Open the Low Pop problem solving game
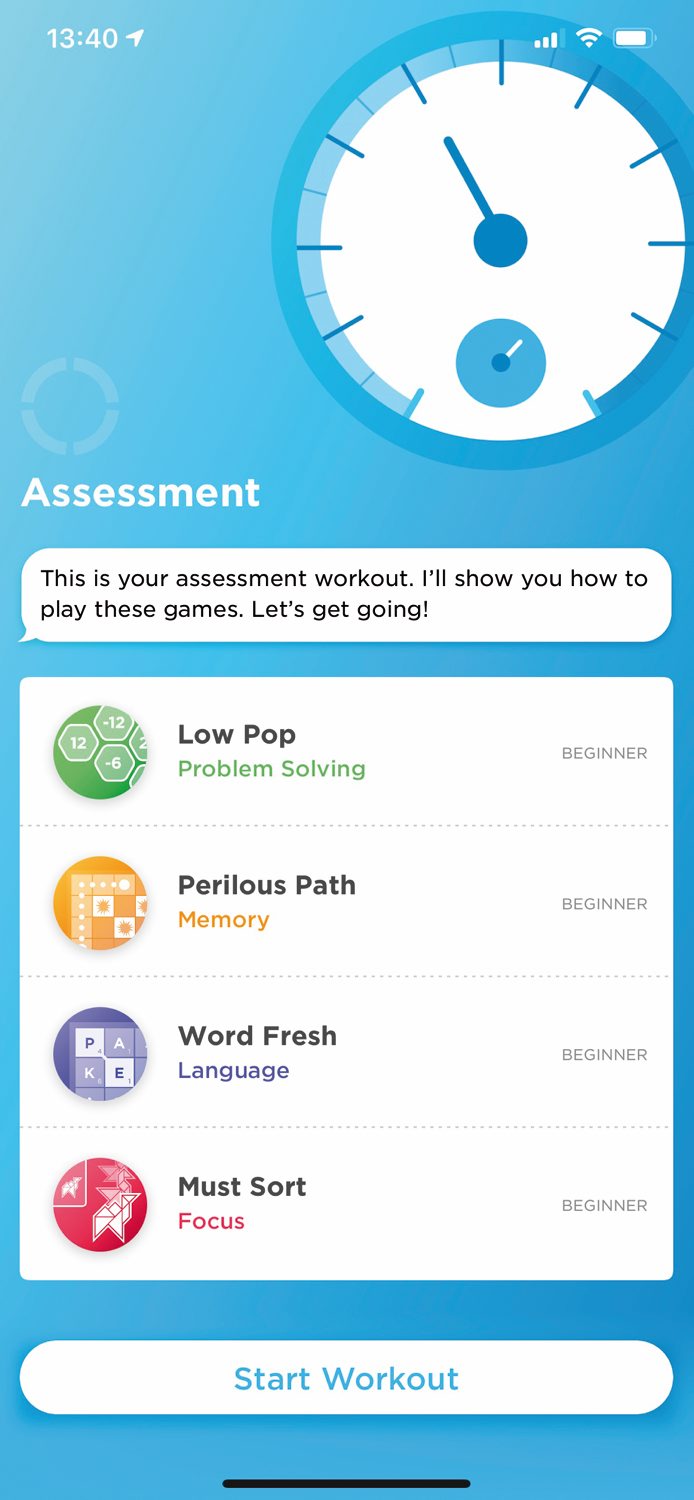The image size is (694, 1500). pyautogui.click(x=346, y=752)
